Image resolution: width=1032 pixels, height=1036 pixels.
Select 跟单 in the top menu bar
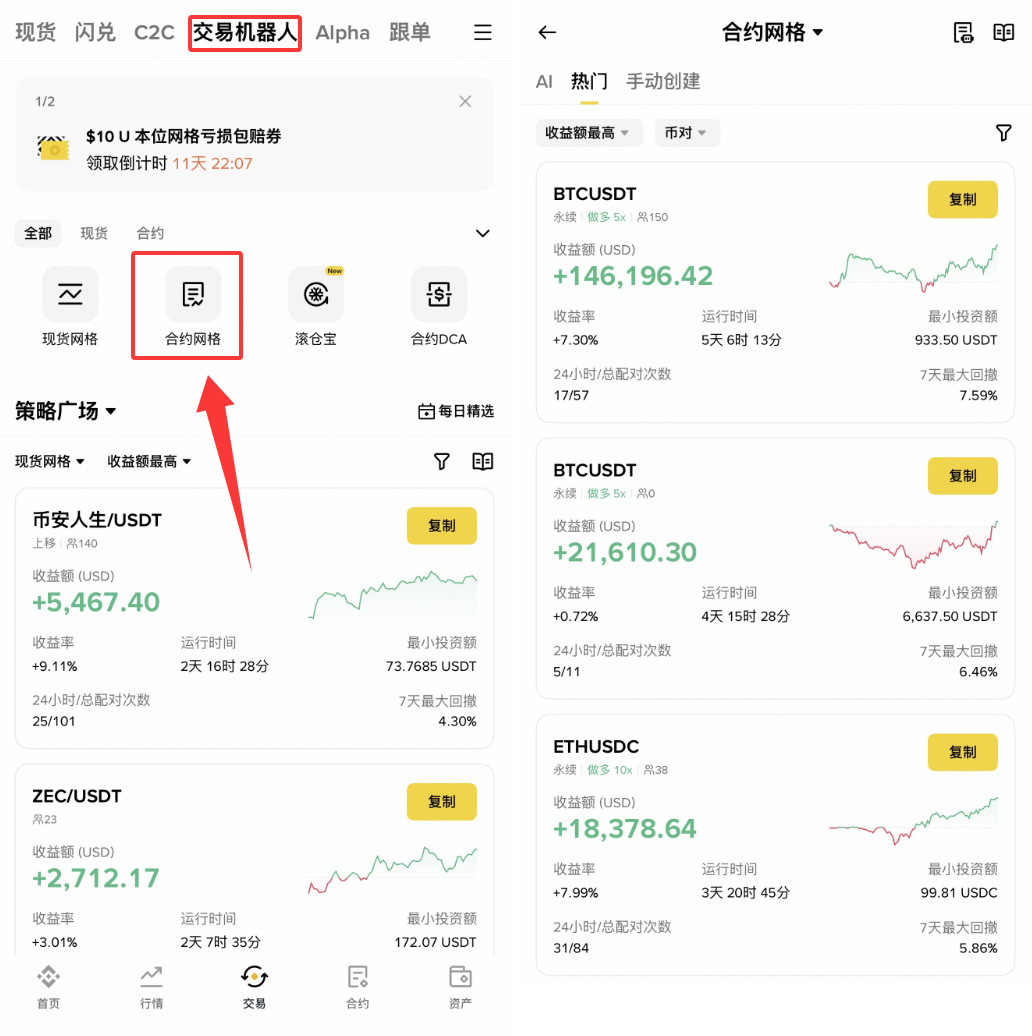pyautogui.click(x=409, y=31)
